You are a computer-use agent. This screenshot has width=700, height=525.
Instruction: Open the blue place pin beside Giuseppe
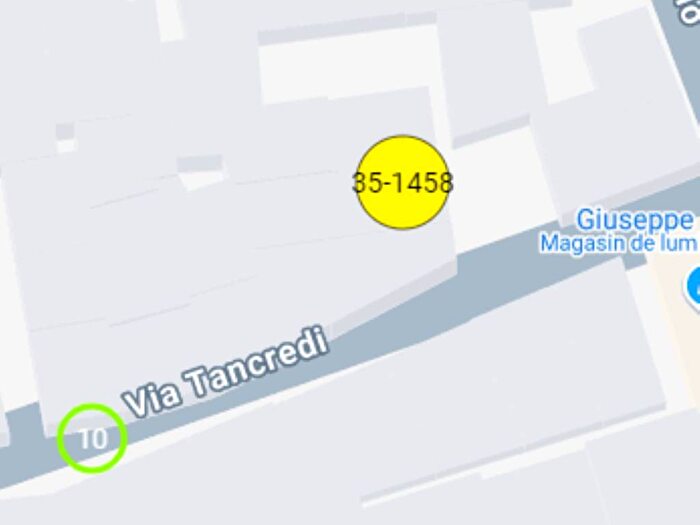[693, 285]
